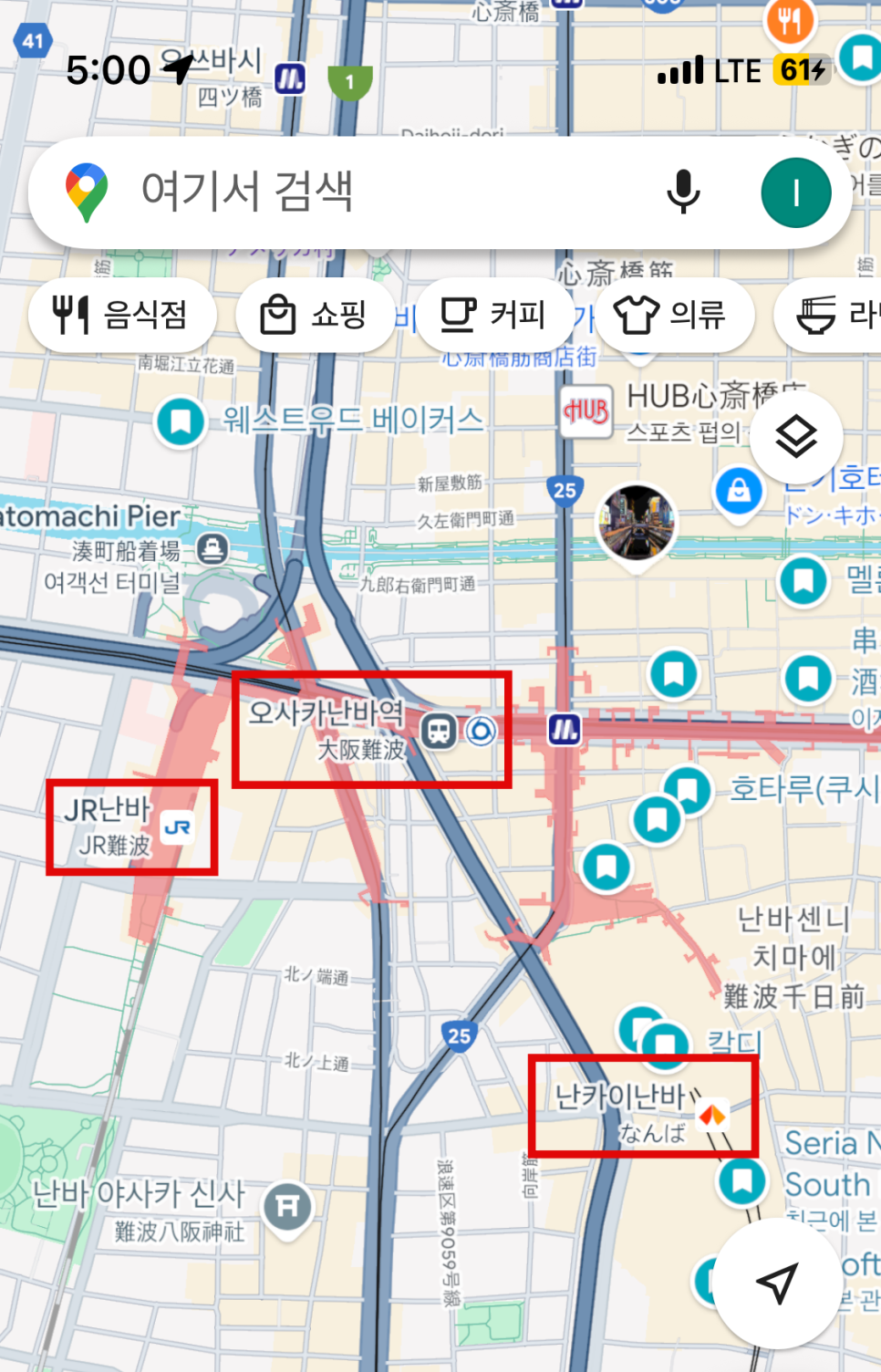
Task: Open the 난바 야사카 신사 shrine marker
Action: 288,1207
